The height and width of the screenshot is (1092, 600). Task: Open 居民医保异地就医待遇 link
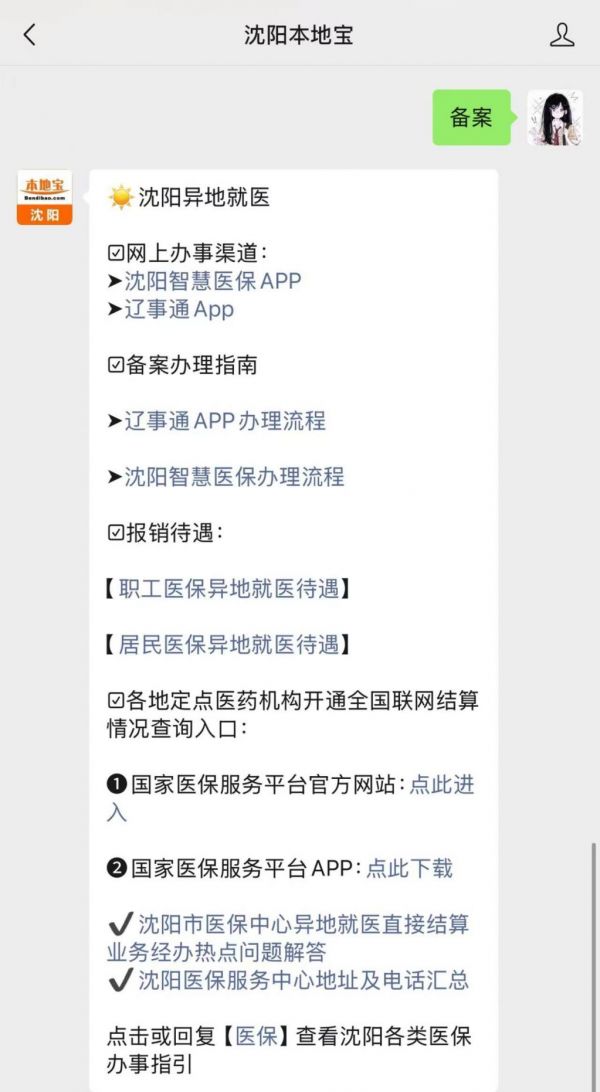pyautogui.click(x=228, y=645)
